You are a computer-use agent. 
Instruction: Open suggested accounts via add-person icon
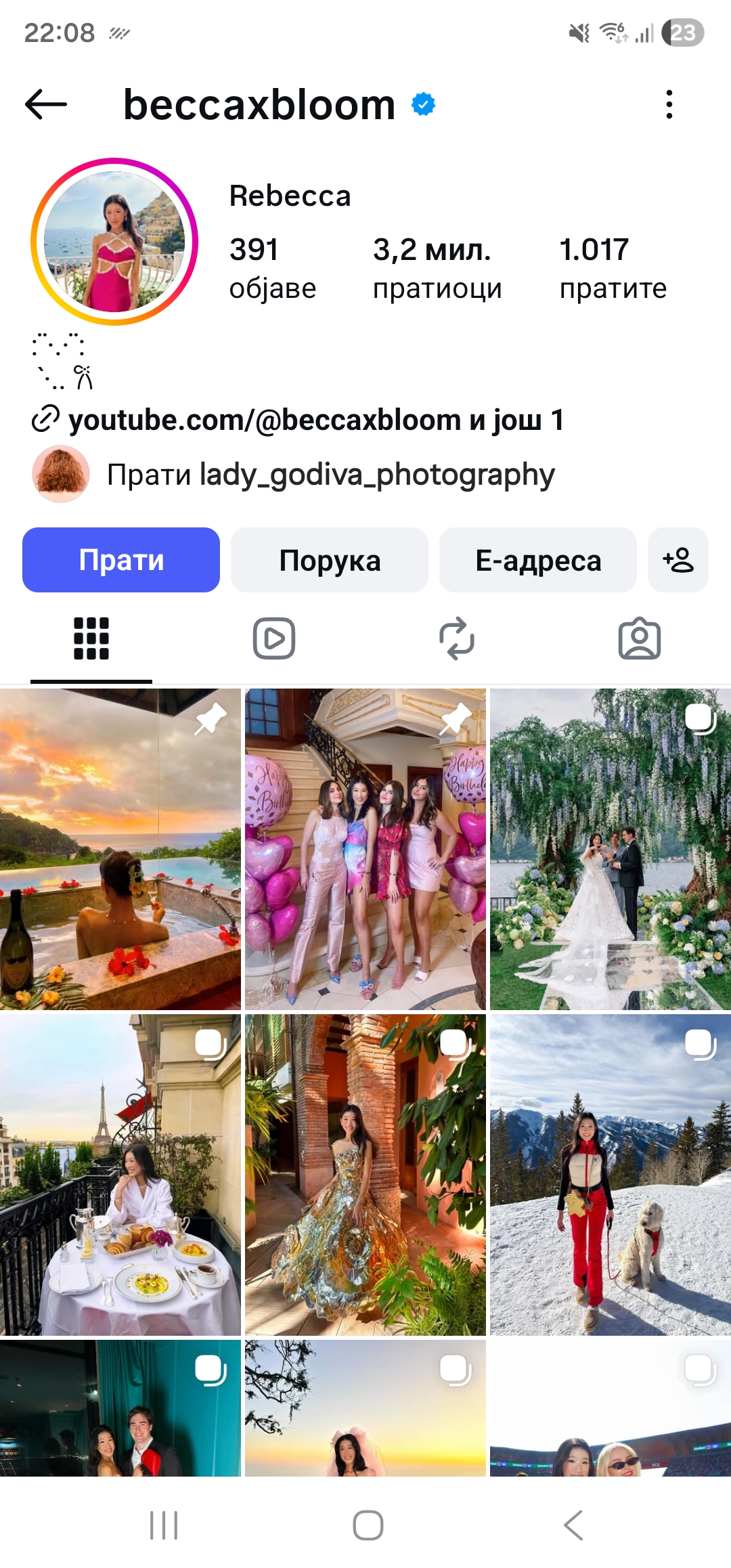(x=678, y=560)
